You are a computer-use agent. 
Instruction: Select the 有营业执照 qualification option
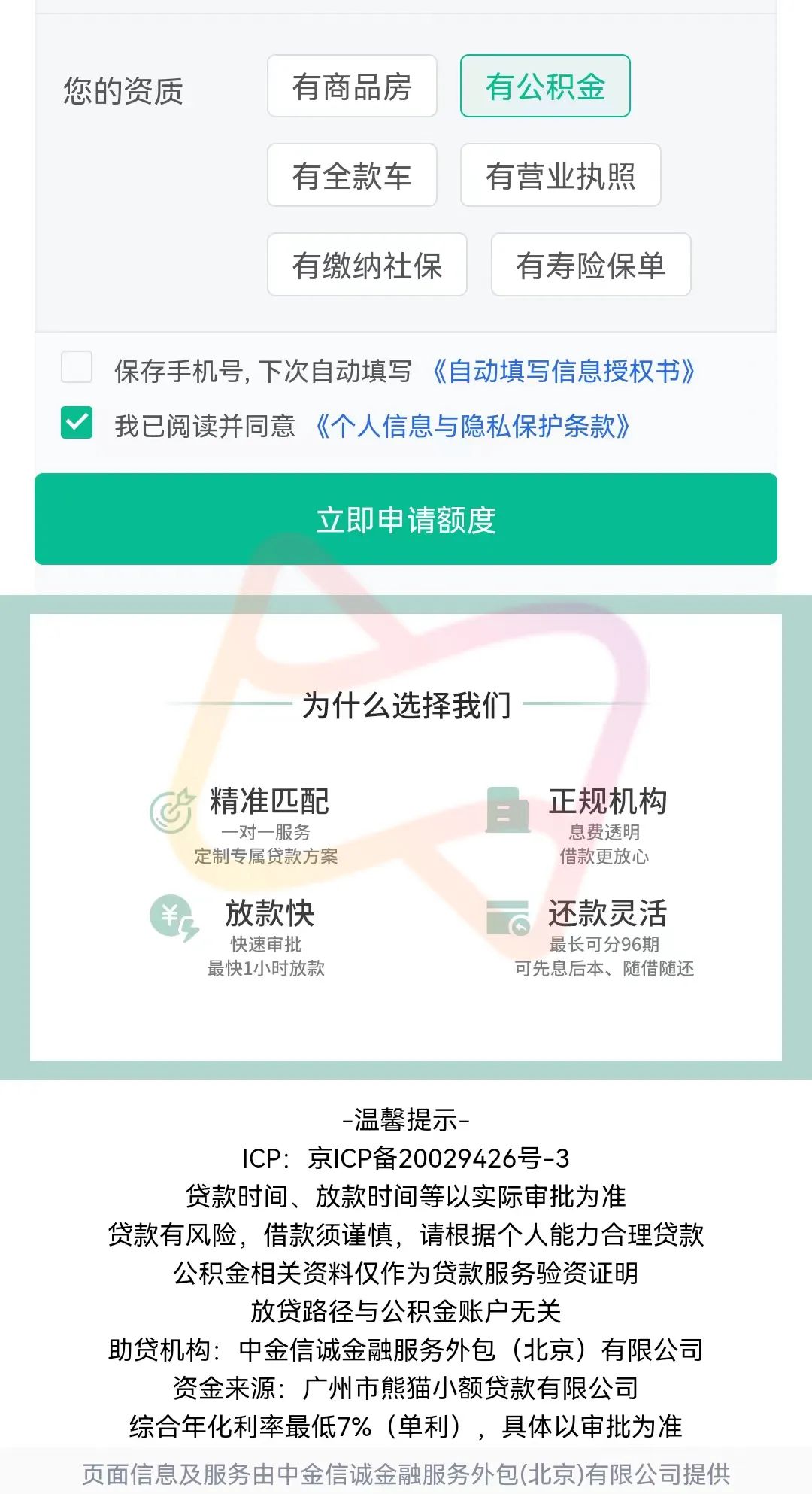[x=562, y=175]
